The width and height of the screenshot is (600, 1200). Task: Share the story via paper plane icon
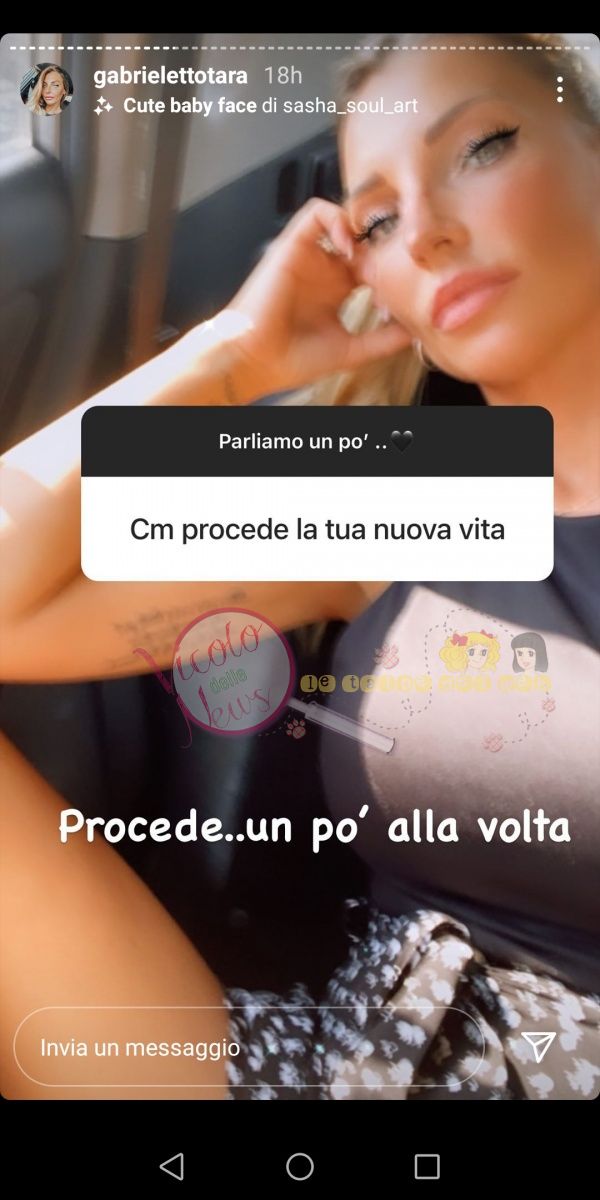[x=539, y=1046]
